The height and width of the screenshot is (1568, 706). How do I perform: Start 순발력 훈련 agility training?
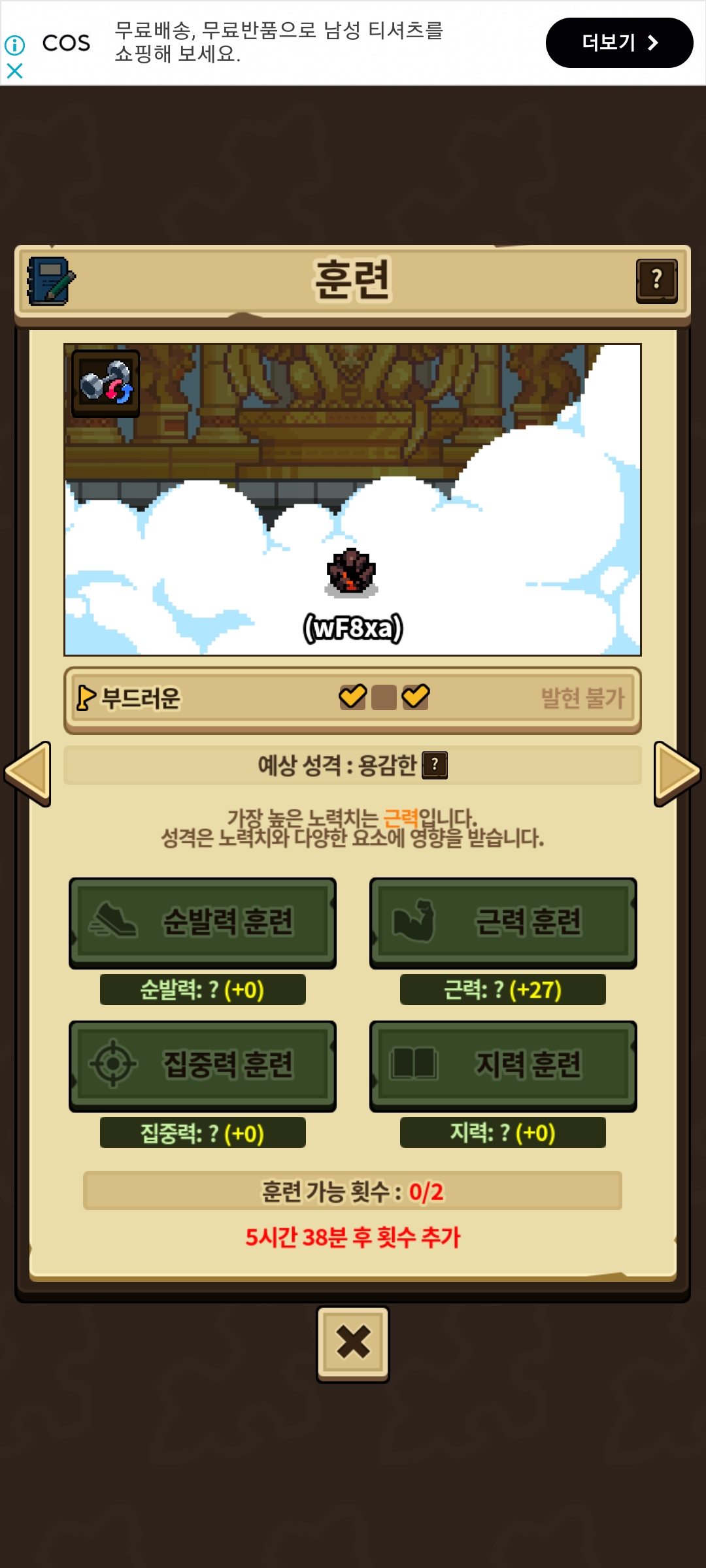tap(203, 923)
